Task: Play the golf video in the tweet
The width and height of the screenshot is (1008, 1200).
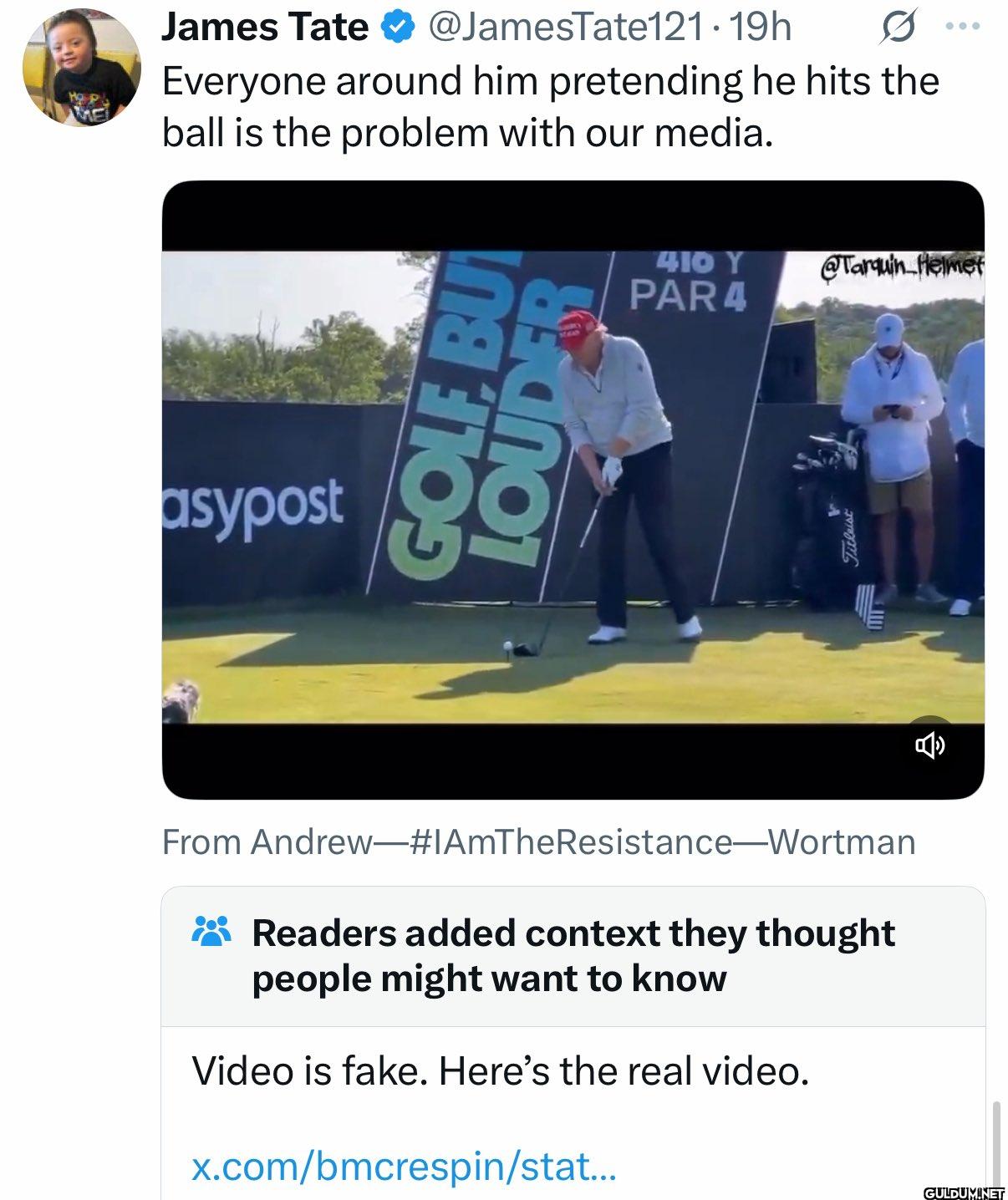Action: click(x=573, y=489)
